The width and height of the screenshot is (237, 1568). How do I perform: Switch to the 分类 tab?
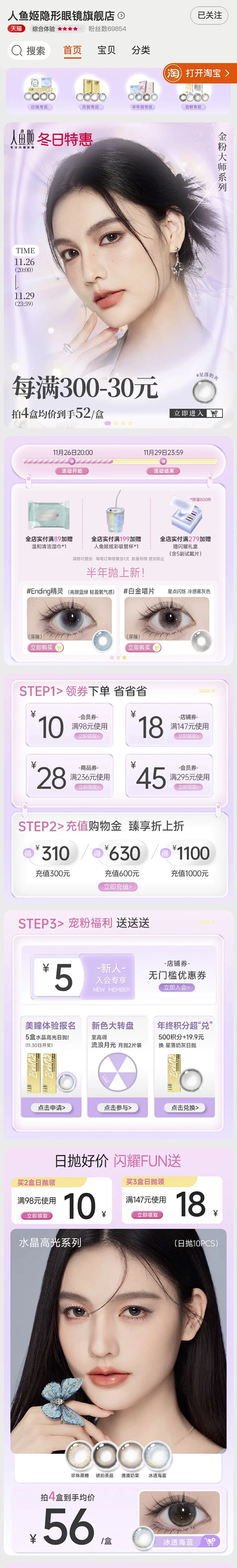(140, 50)
